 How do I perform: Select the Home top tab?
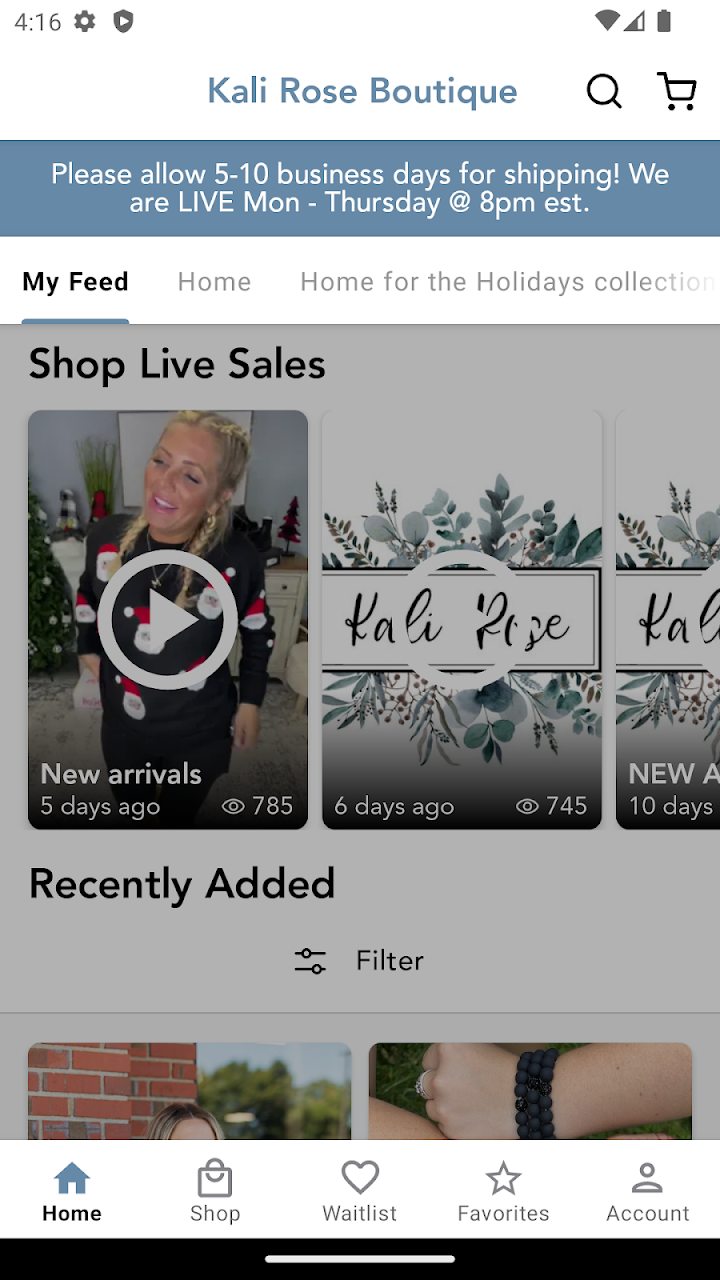(x=214, y=282)
